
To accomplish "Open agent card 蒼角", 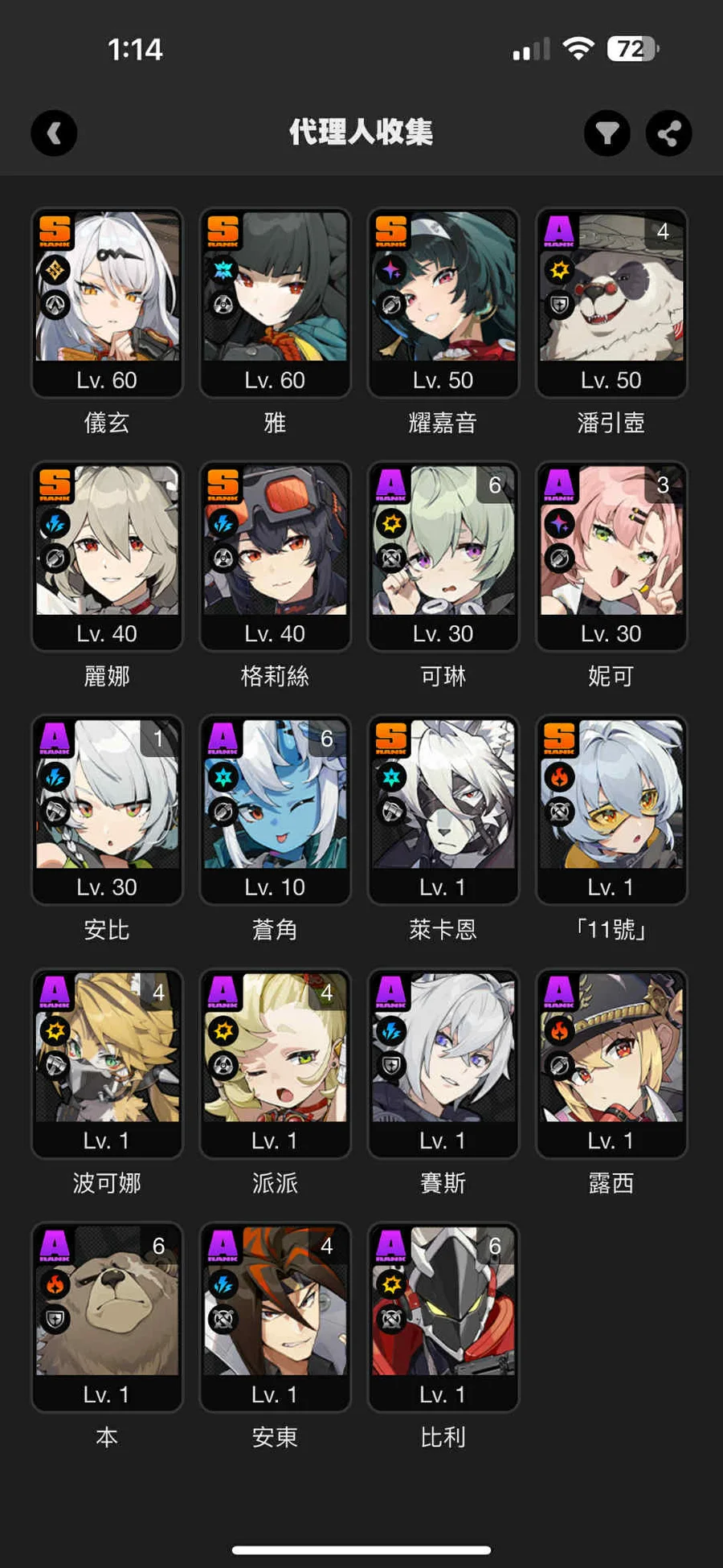I will pos(275,809).
